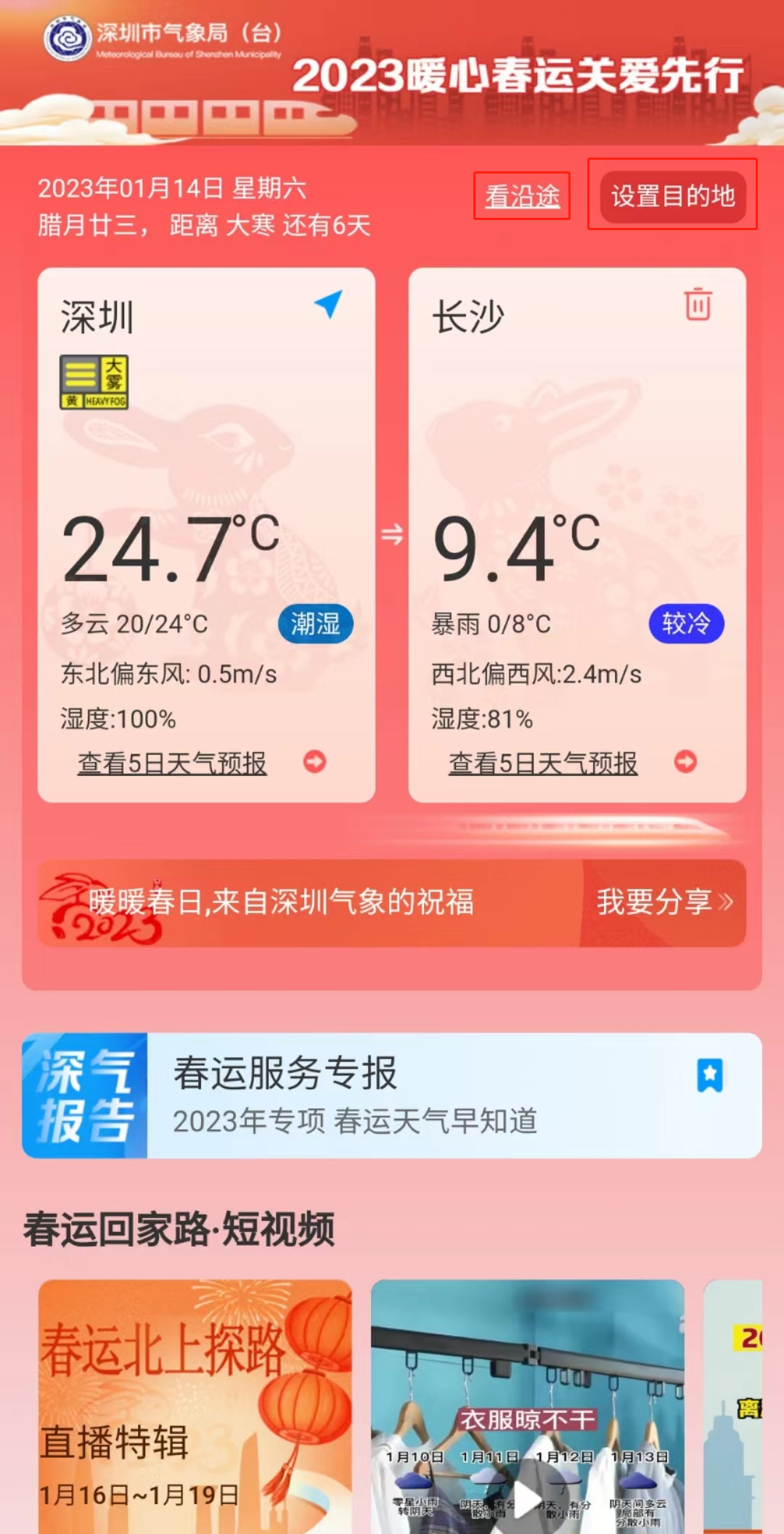Tap the location arrow on 深圳 card

[x=329, y=303]
